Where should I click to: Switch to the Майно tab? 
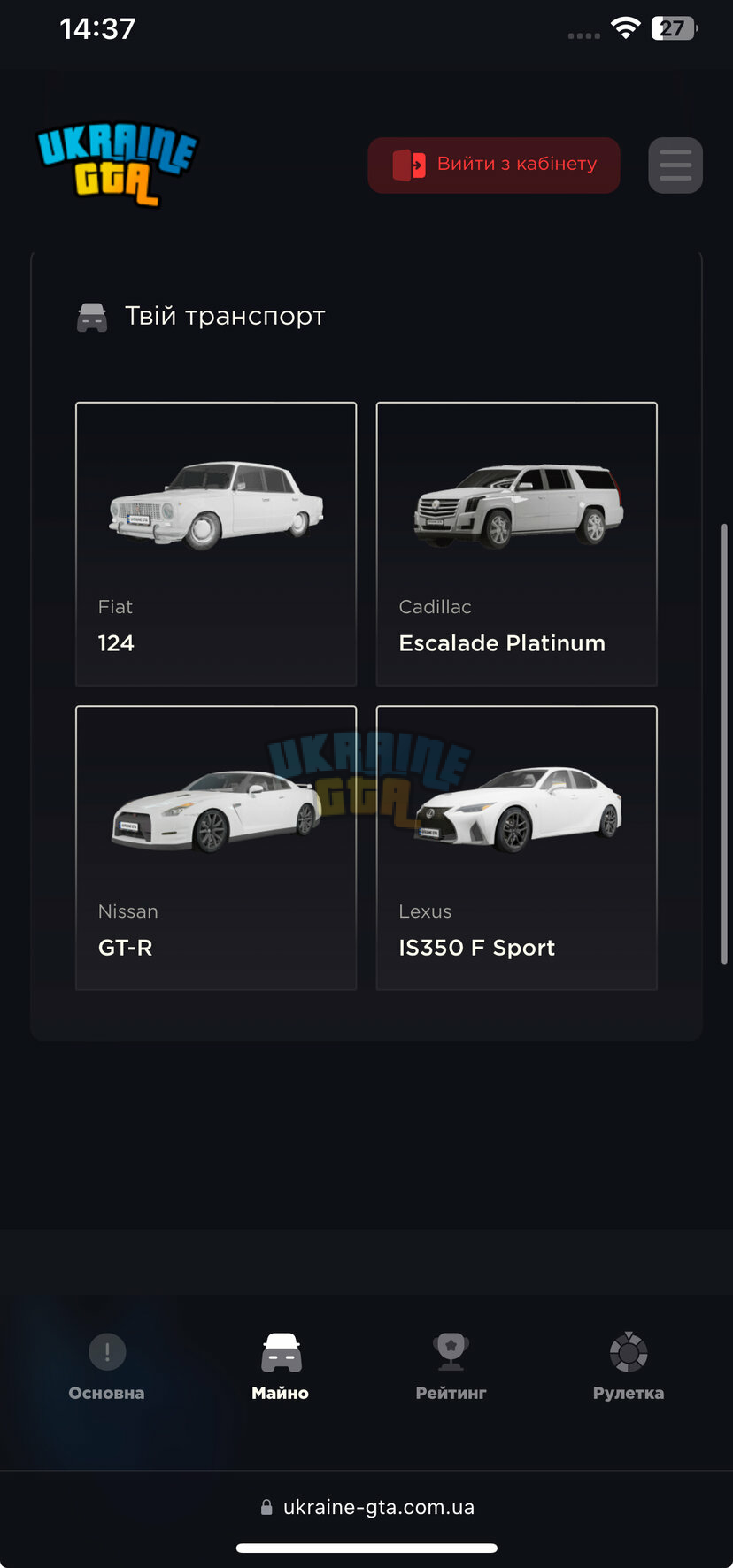pos(281,1367)
